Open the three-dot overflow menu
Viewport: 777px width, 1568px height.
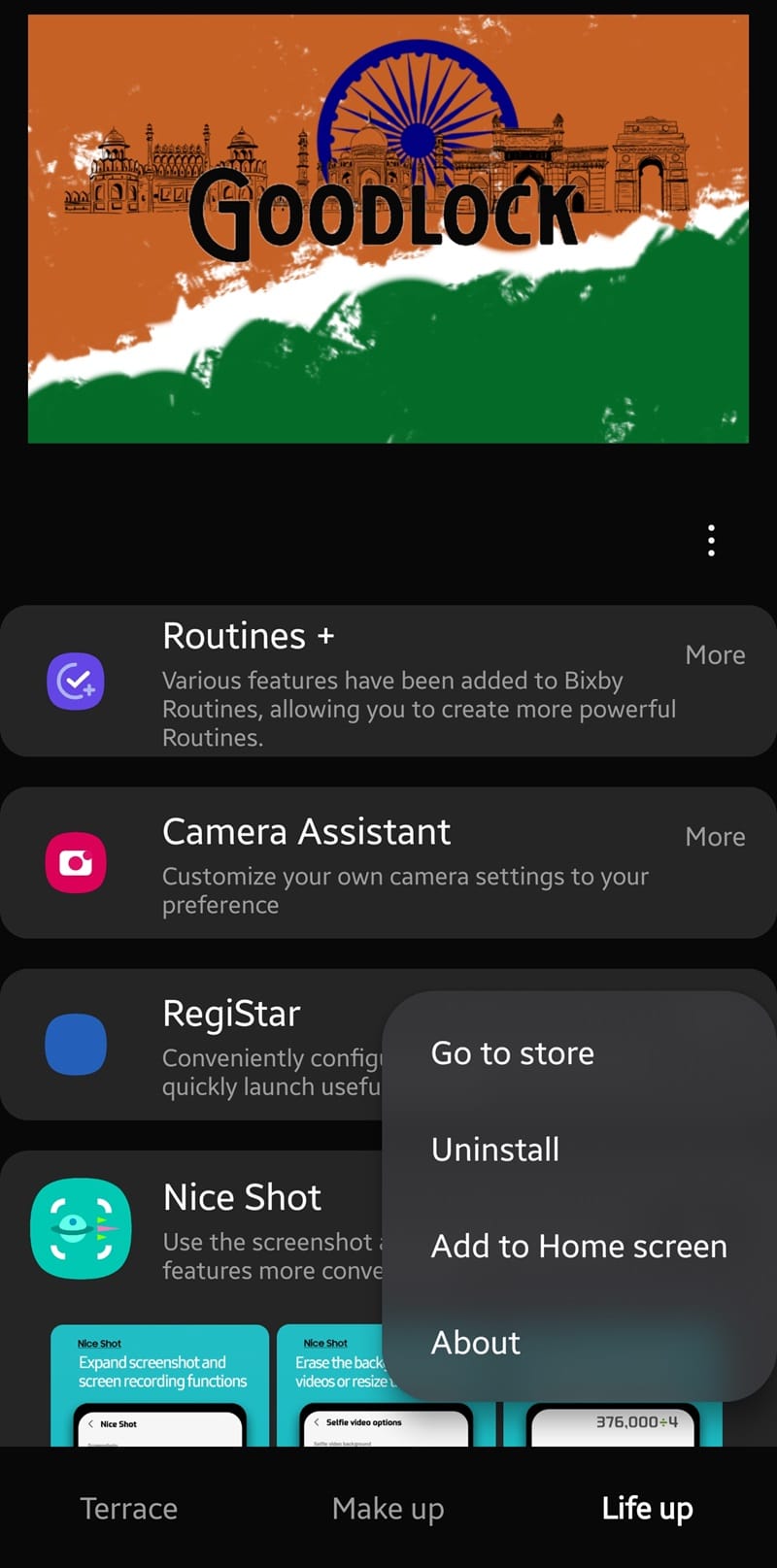point(711,540)
